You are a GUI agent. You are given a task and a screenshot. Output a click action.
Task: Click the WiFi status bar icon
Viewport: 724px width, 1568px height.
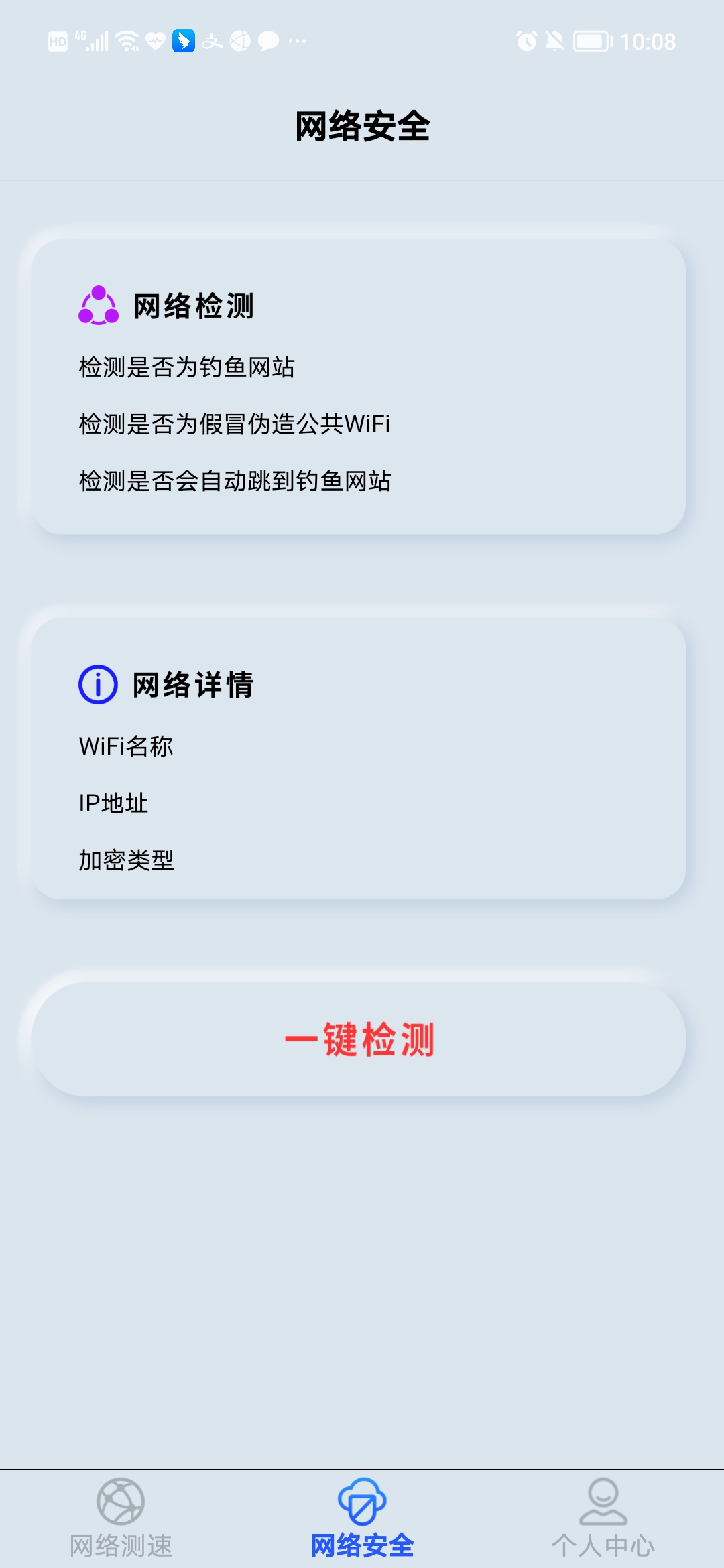click(125, 40)
